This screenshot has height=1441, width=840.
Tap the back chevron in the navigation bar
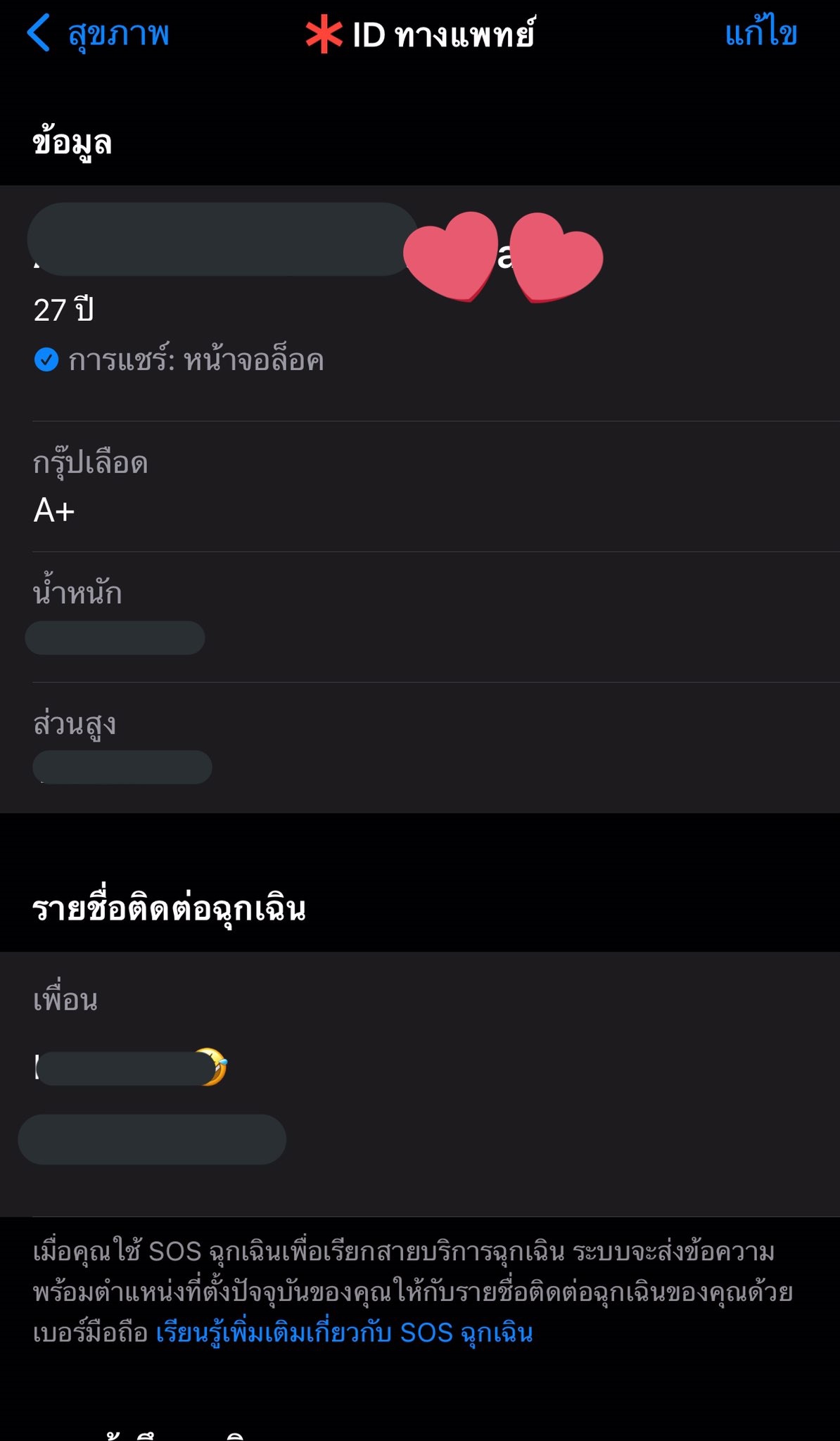(40, 33)
